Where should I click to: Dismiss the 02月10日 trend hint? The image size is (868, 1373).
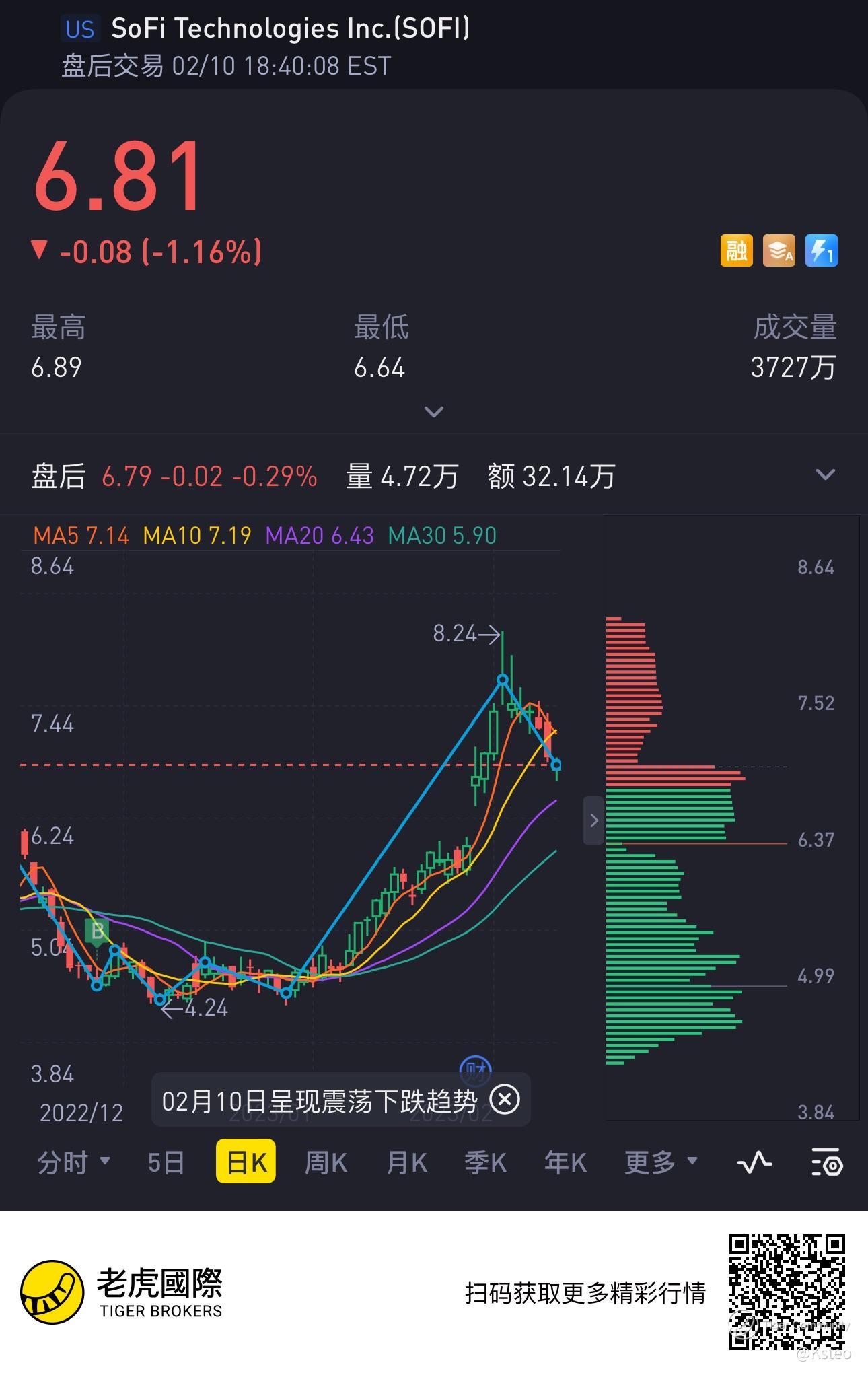505,1100
